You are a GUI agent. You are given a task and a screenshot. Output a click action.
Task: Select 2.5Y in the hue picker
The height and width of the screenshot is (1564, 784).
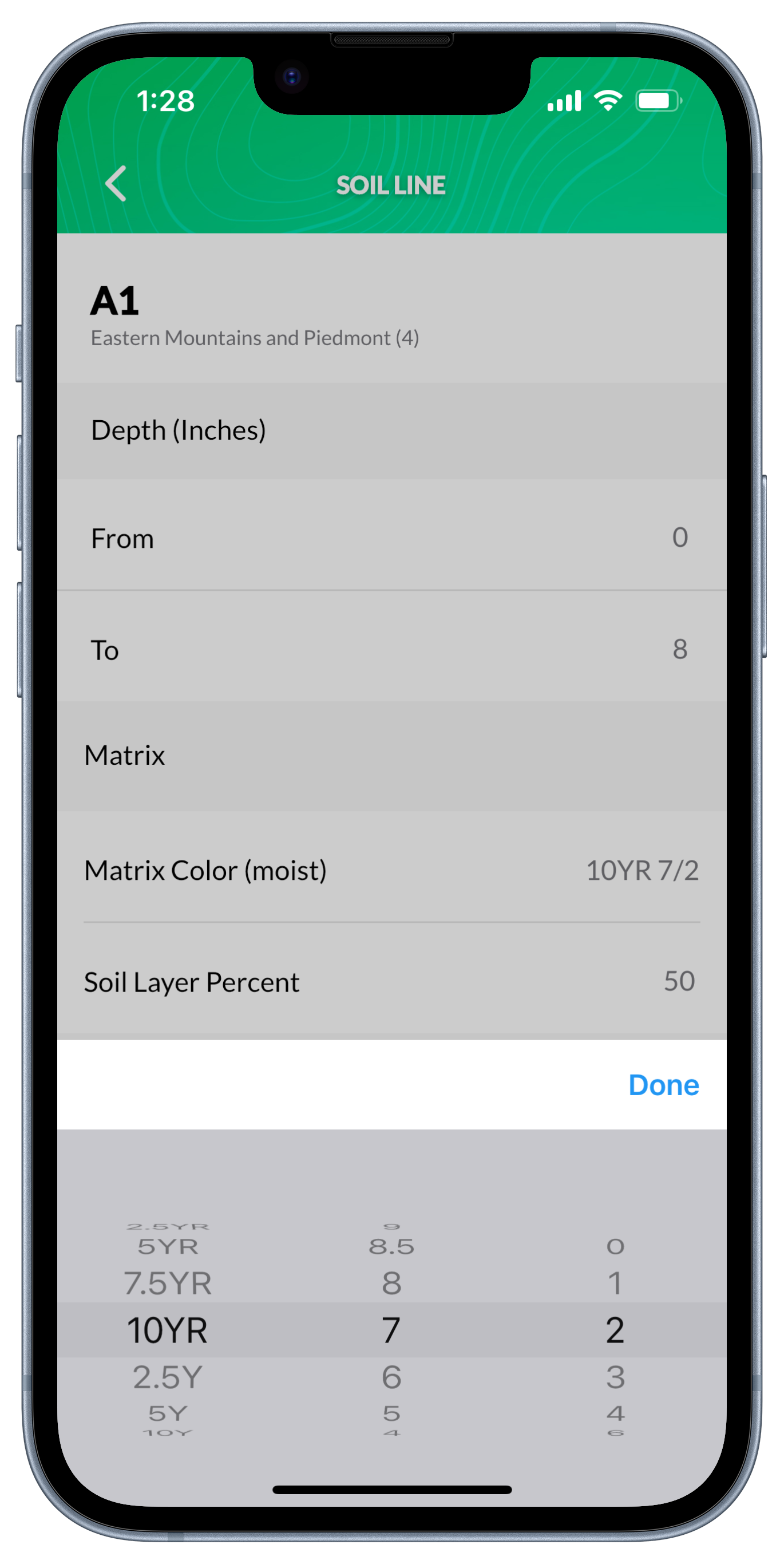(168, 1376)
